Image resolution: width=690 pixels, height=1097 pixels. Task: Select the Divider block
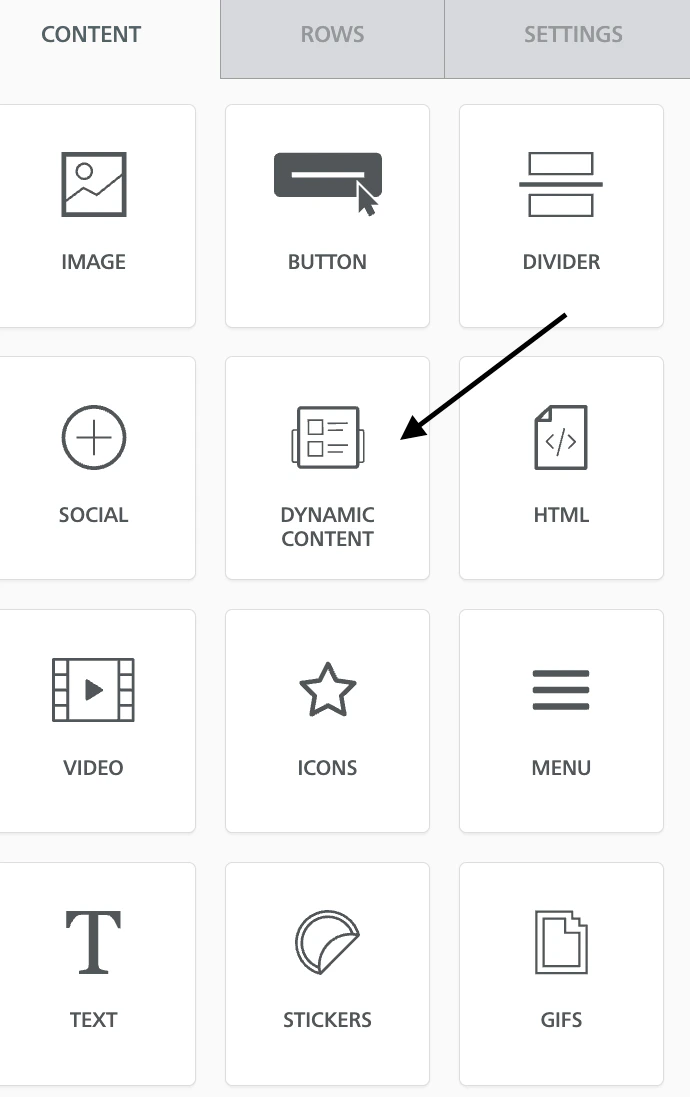561,215
